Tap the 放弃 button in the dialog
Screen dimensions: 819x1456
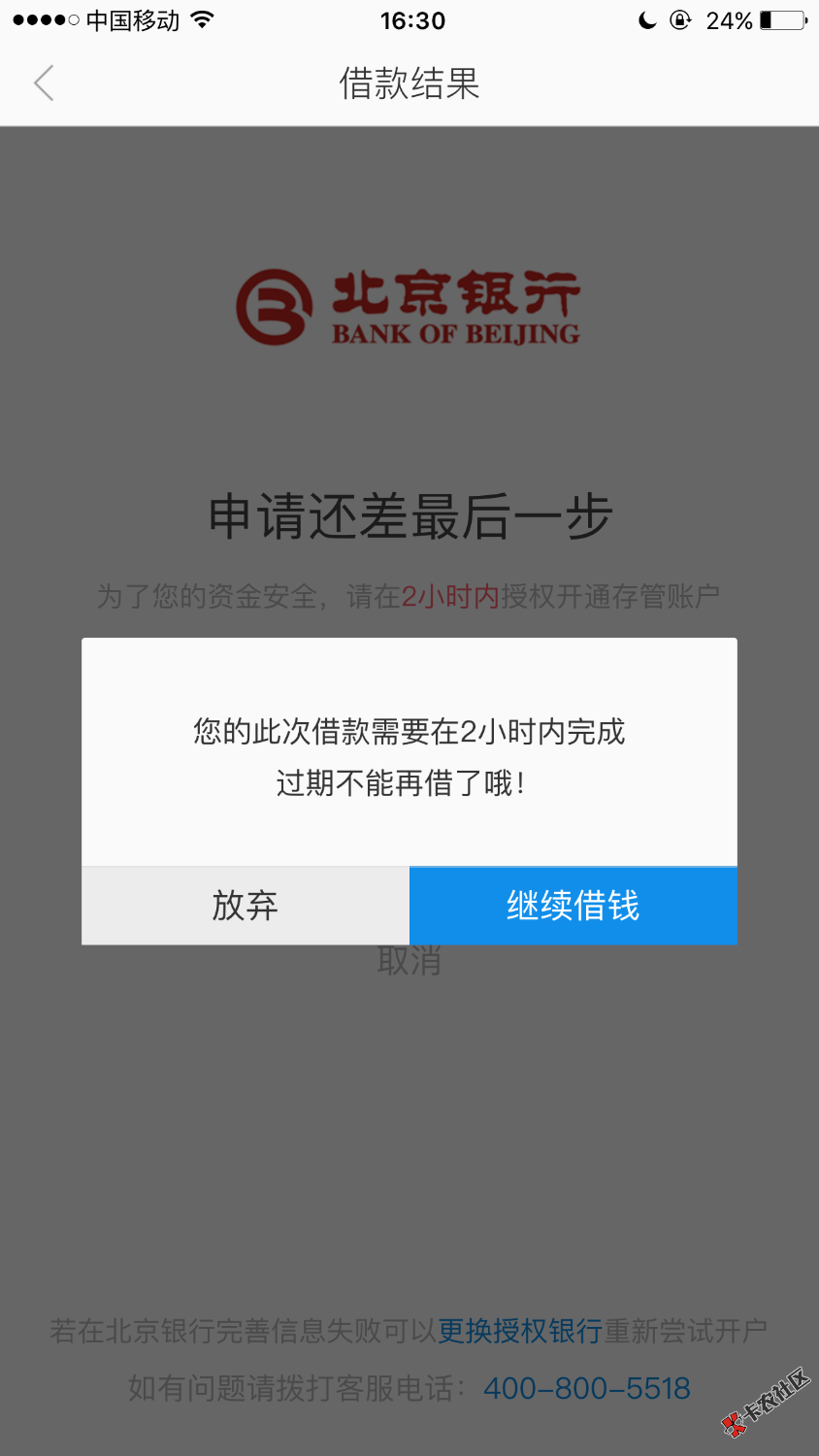[246, 906]
